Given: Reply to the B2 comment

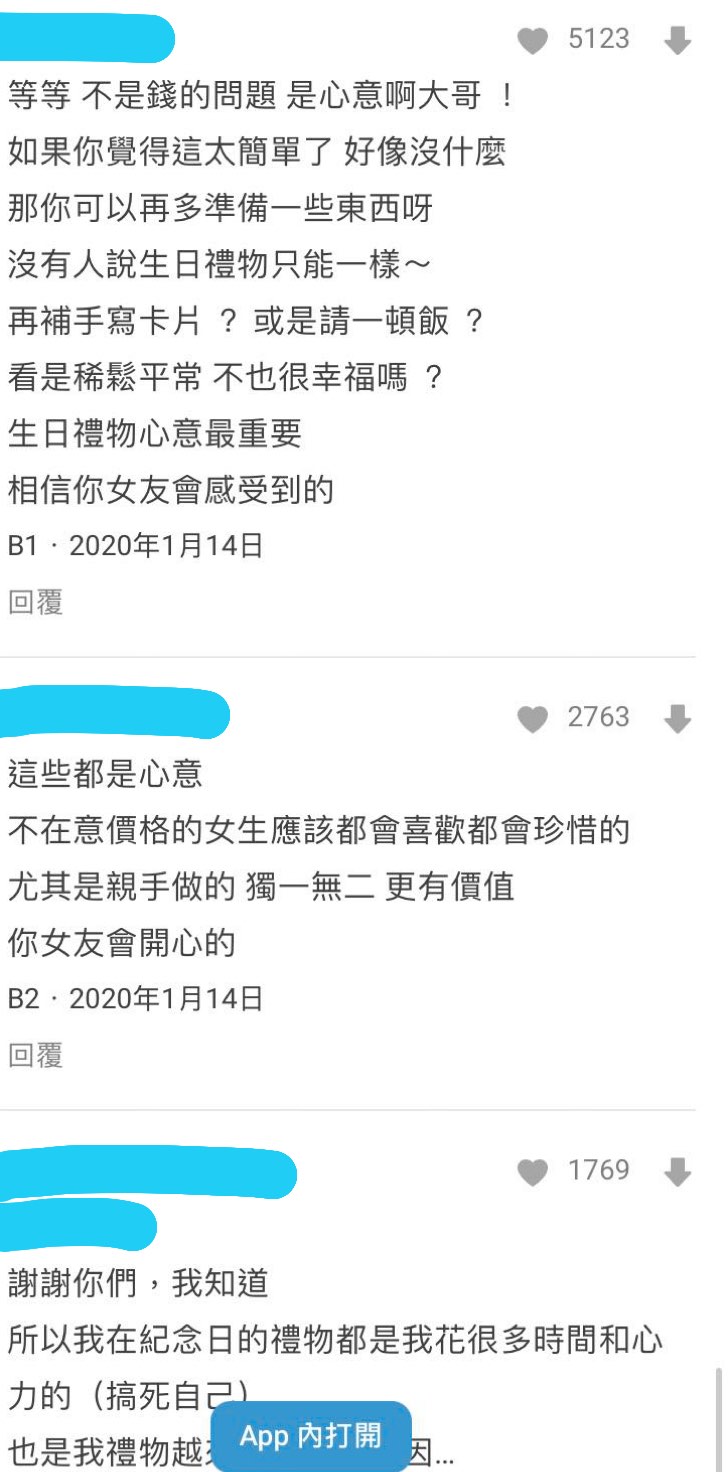Looking at the screenshot, I should point(36,1055).
